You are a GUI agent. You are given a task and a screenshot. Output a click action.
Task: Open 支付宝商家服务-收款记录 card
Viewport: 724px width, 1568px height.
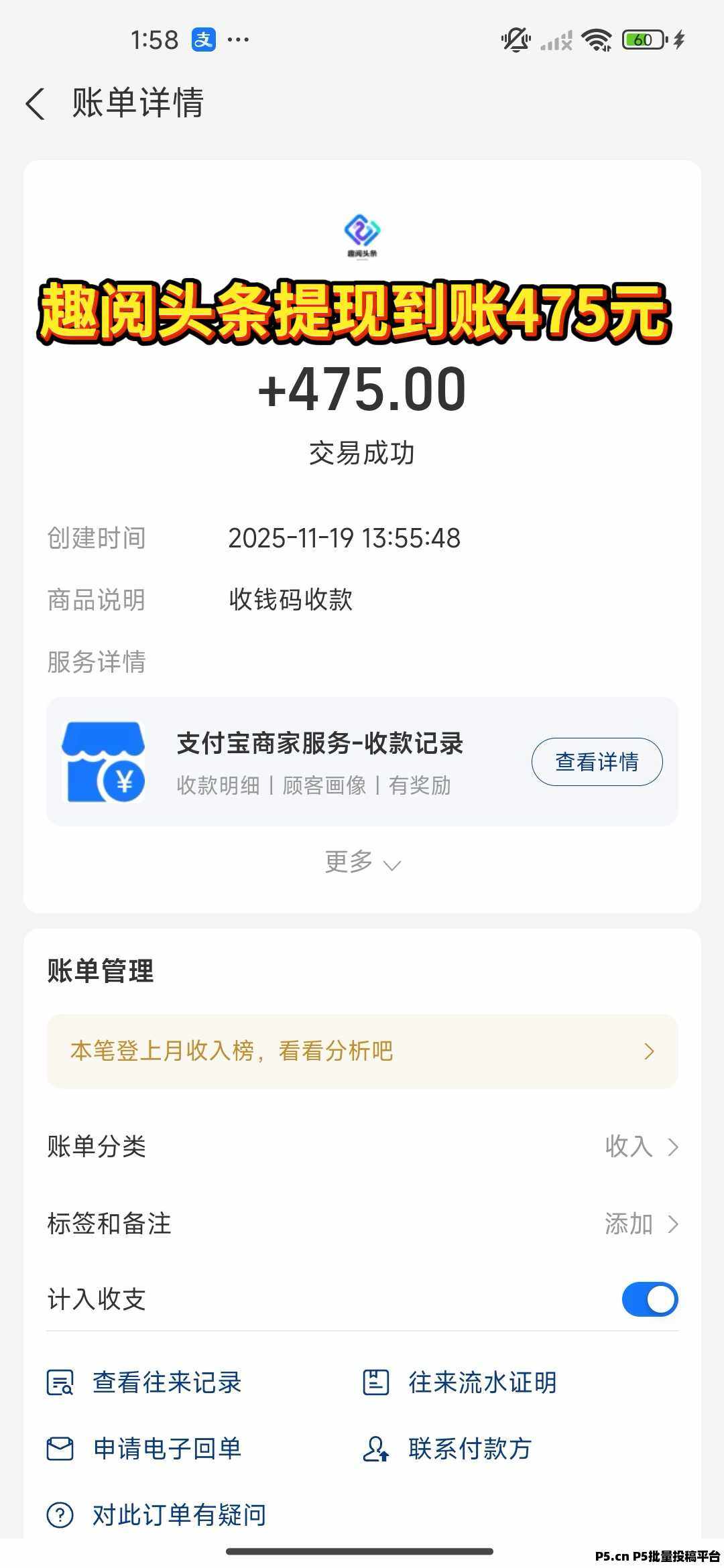coord(319,762)
